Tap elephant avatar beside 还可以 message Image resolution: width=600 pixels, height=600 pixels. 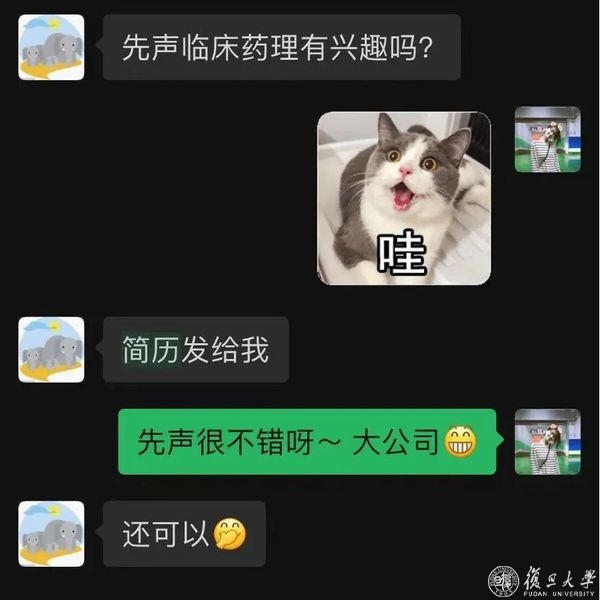(x=51, y=534)
